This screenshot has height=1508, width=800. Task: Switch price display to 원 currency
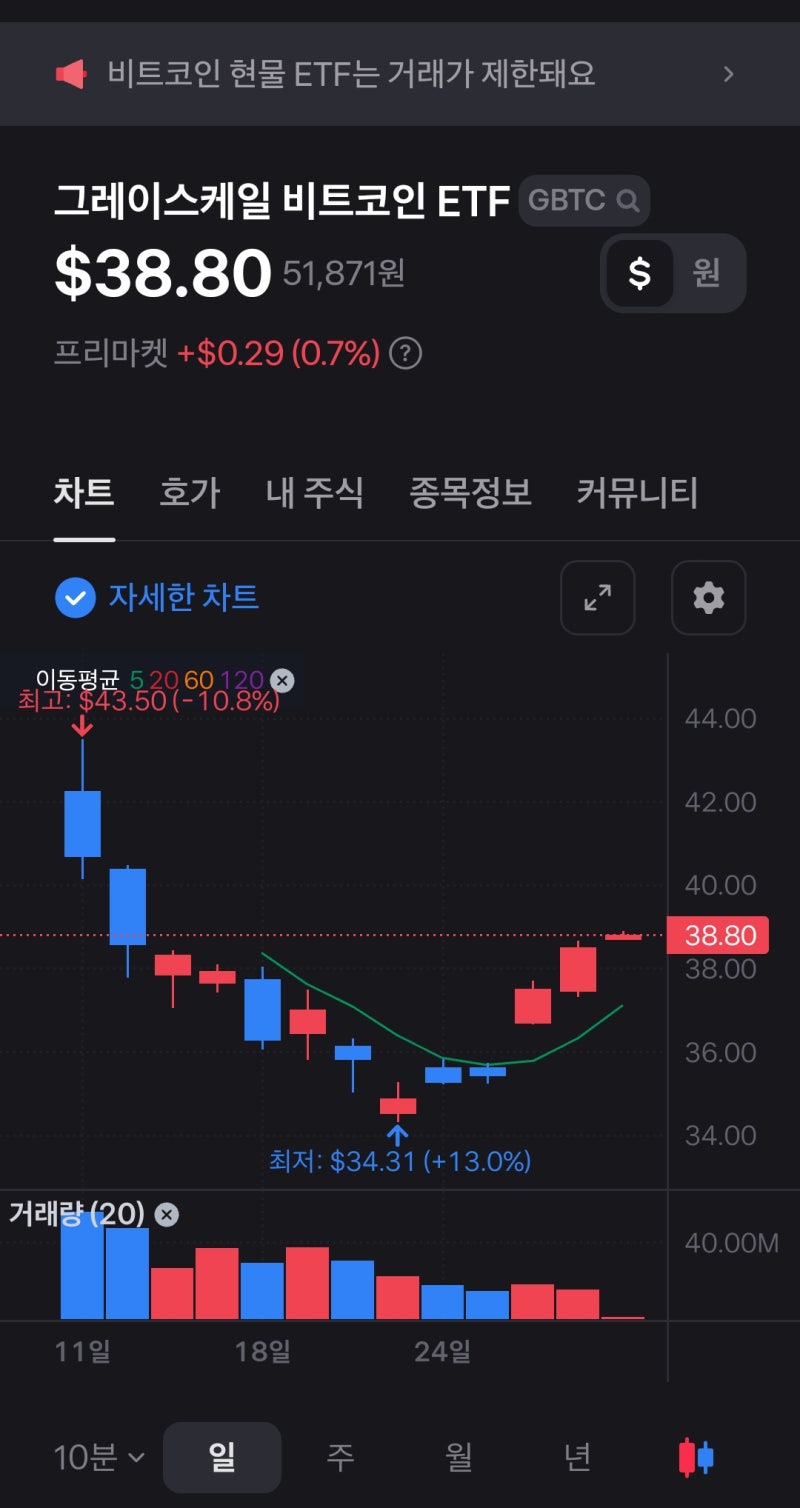point(709,271)
